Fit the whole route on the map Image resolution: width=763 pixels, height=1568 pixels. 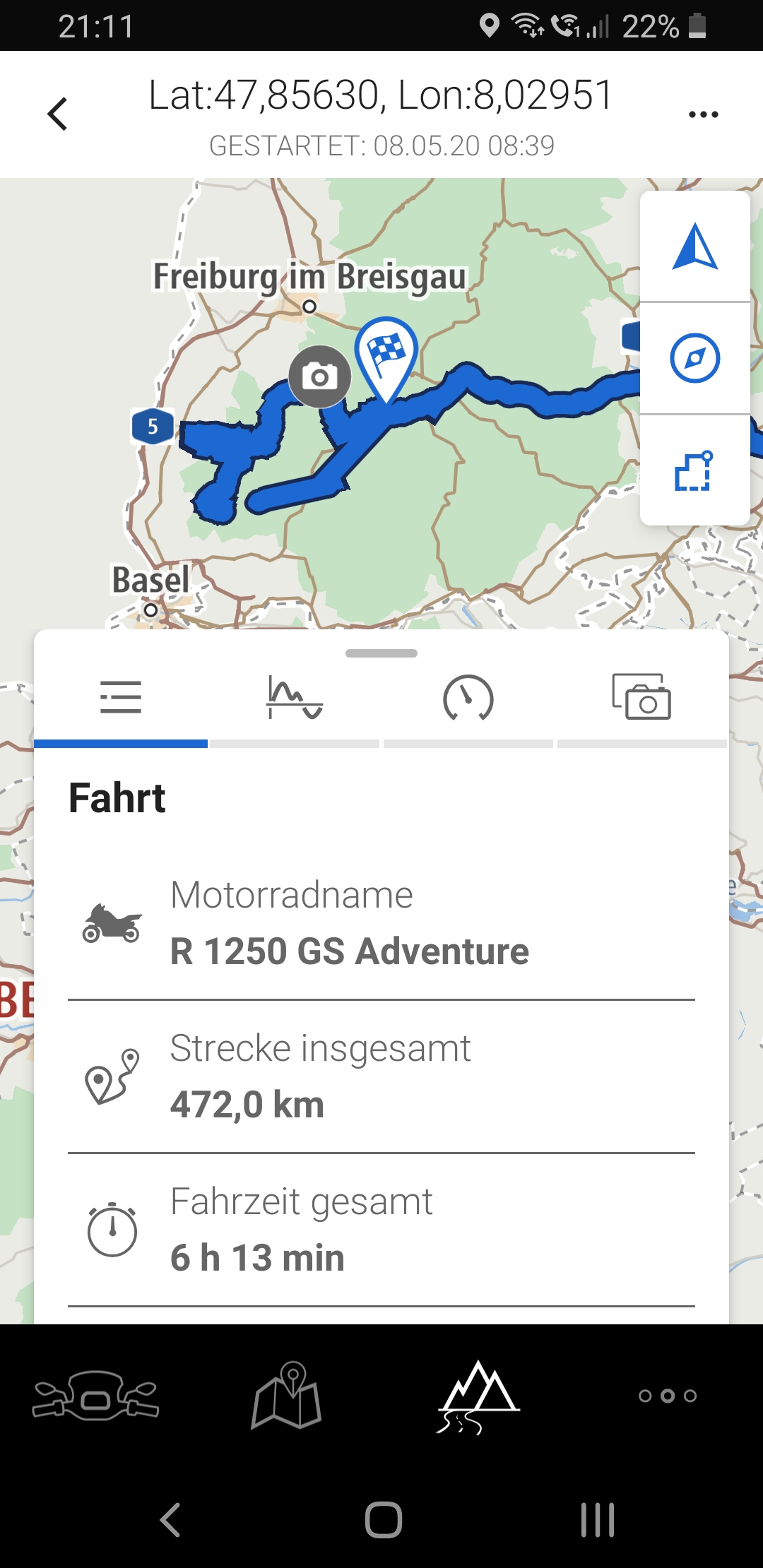(x=695, y=470)
